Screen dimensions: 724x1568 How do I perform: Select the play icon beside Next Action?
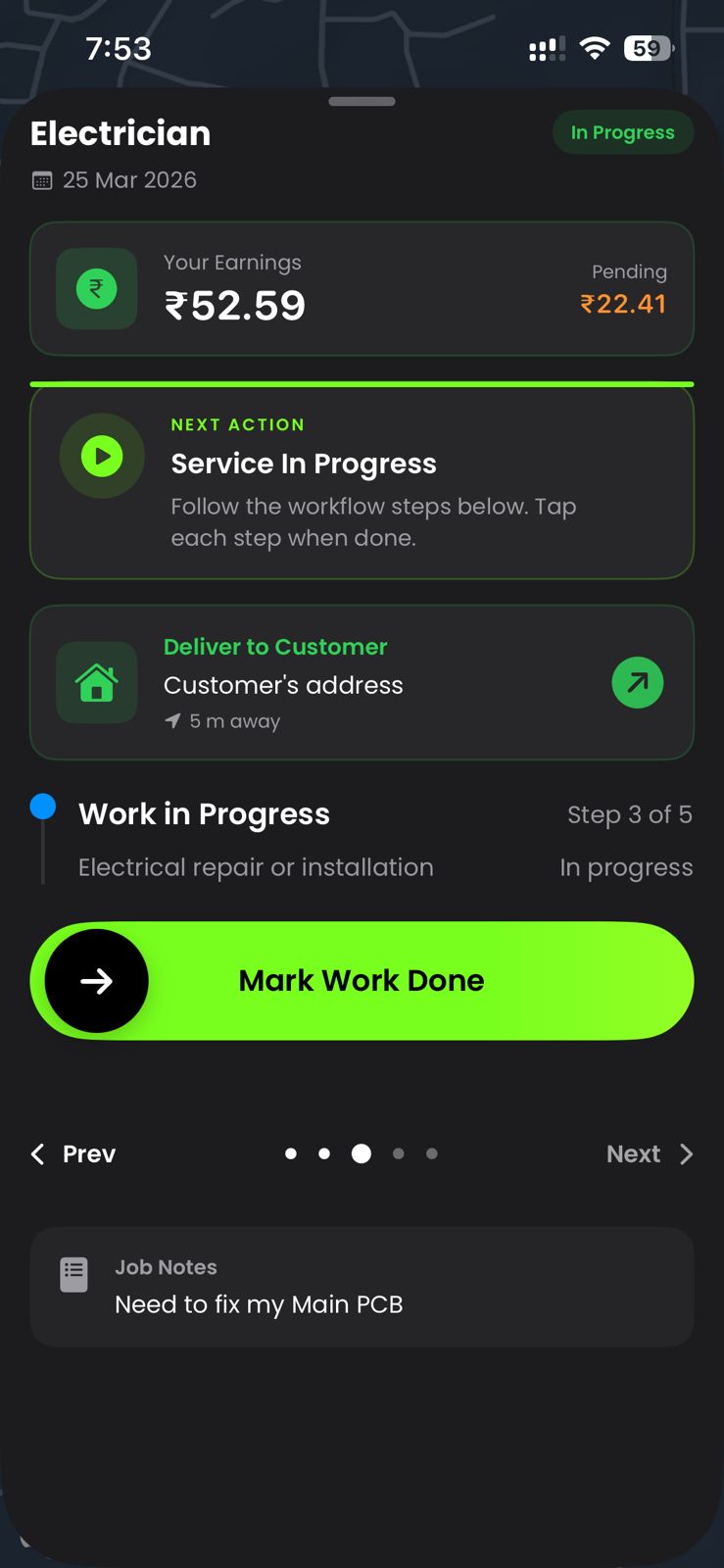[102, 456]
